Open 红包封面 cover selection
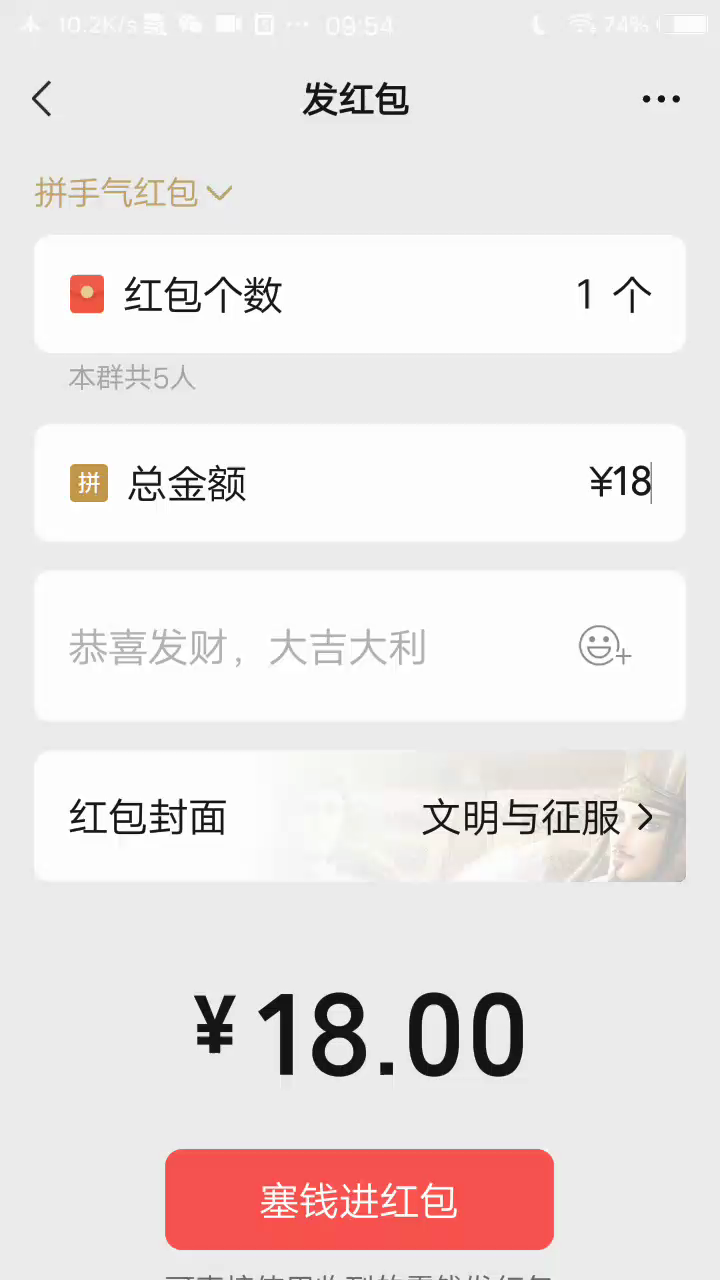The image size is (720, 1280). pyautogui.click(x=360, y=817)
